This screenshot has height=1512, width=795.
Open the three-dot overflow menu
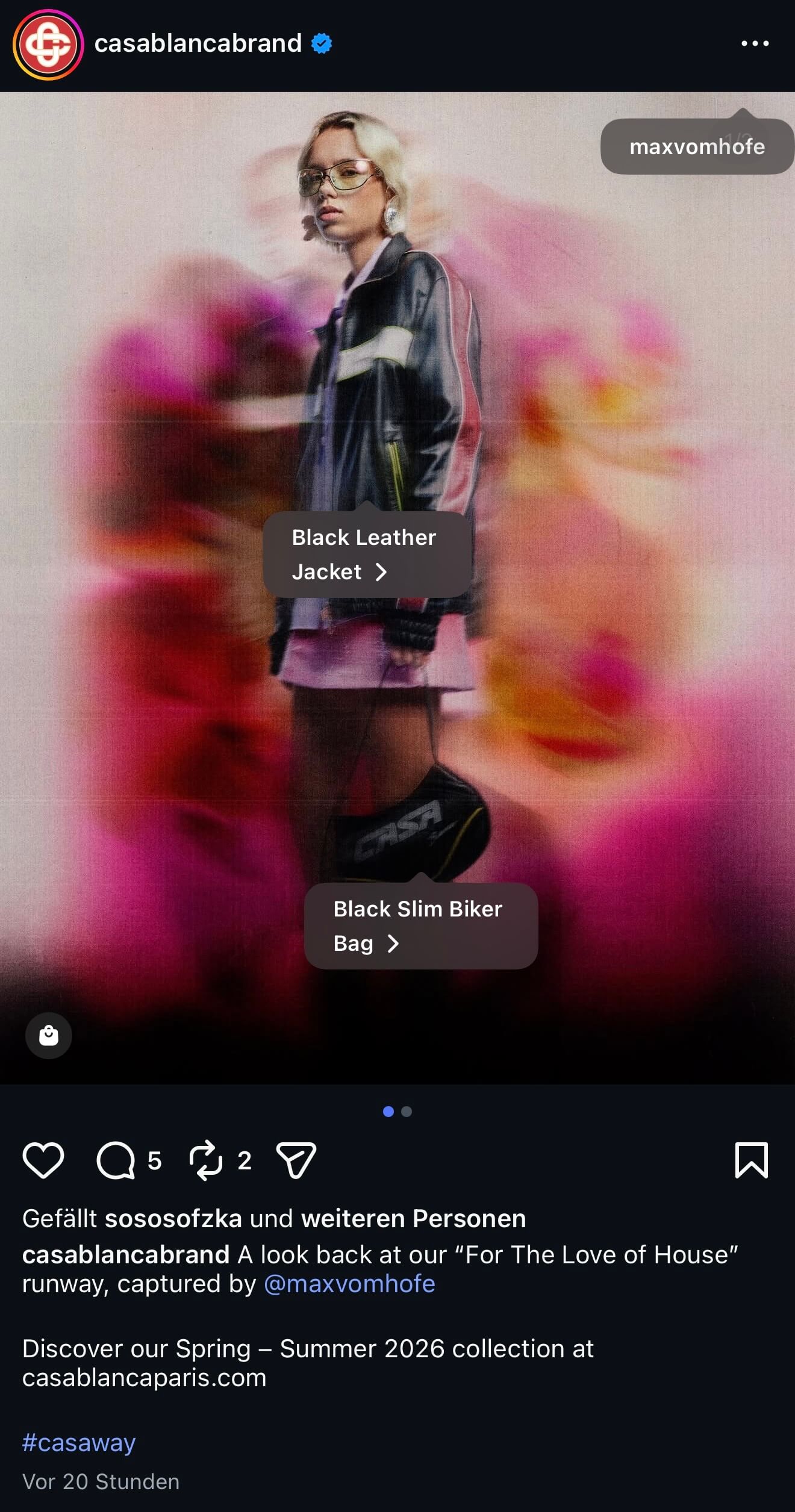coord(755,43)
